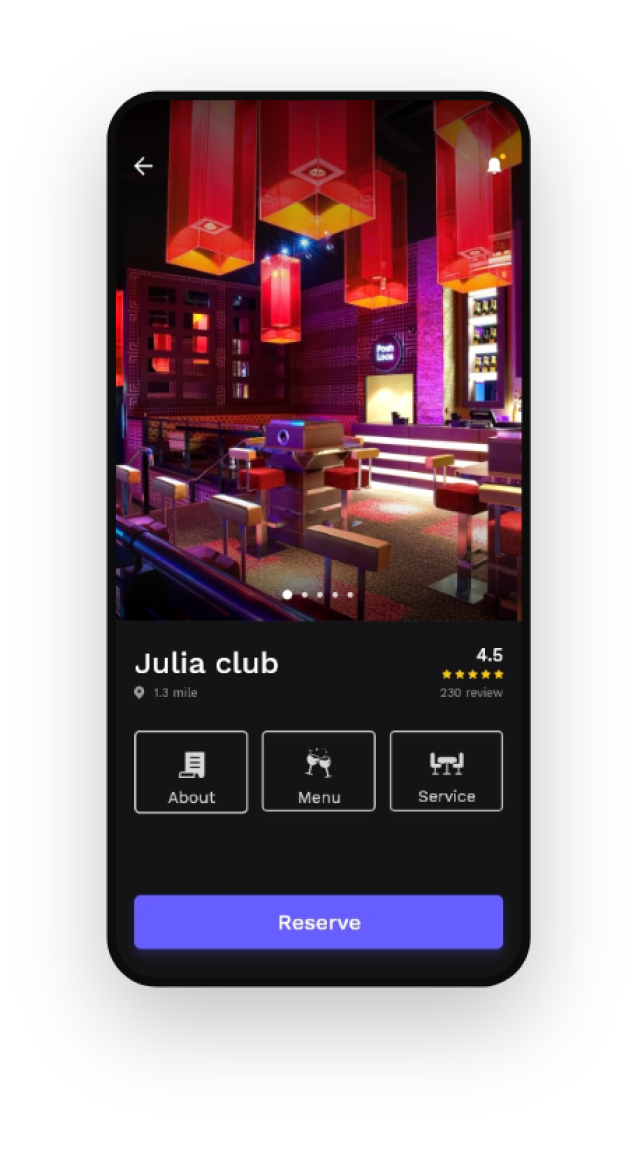Select the second photo indicator dot
640x1149 pixels.
(x=305, y=595)
